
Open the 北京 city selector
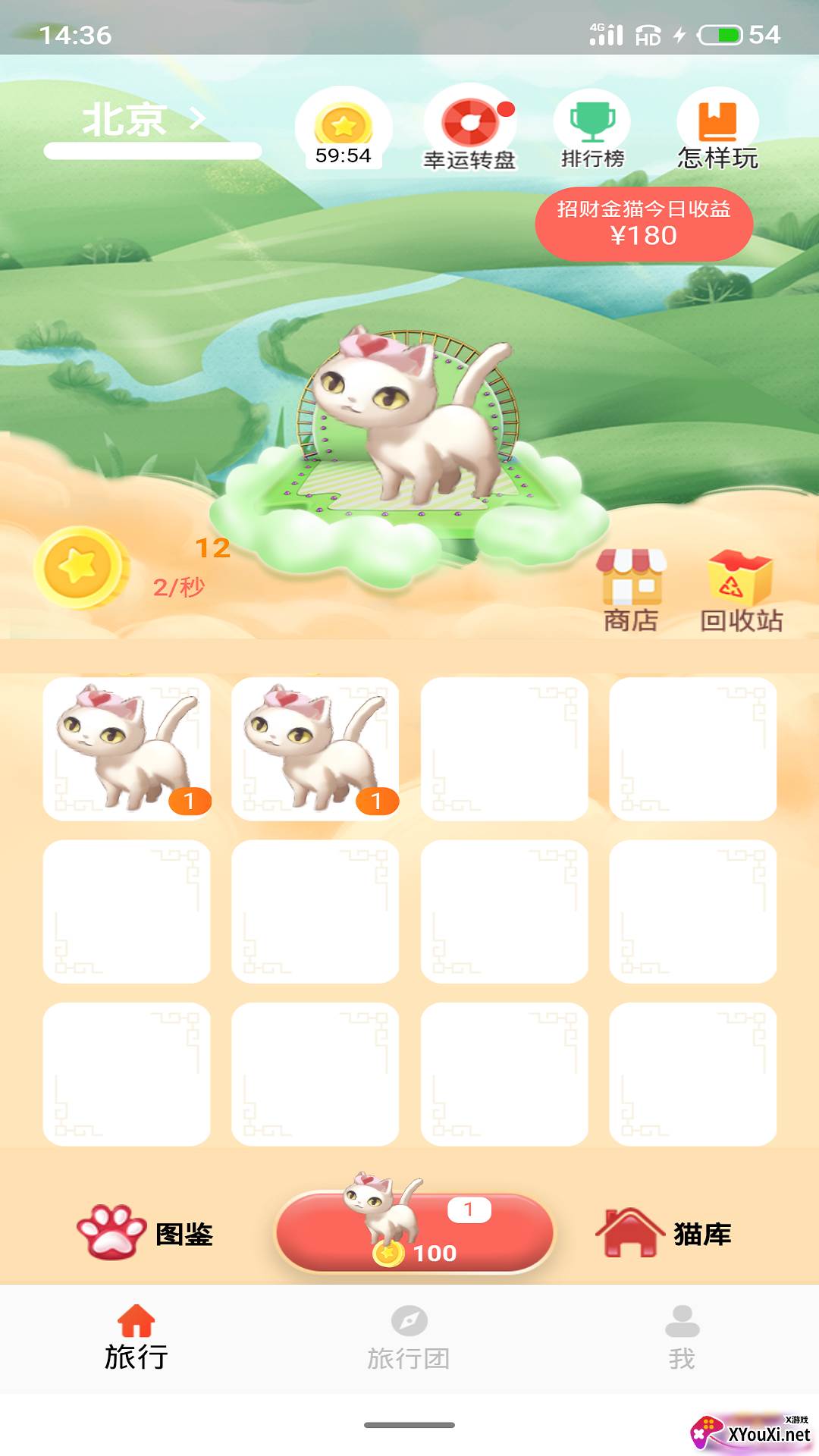[144, 120]
